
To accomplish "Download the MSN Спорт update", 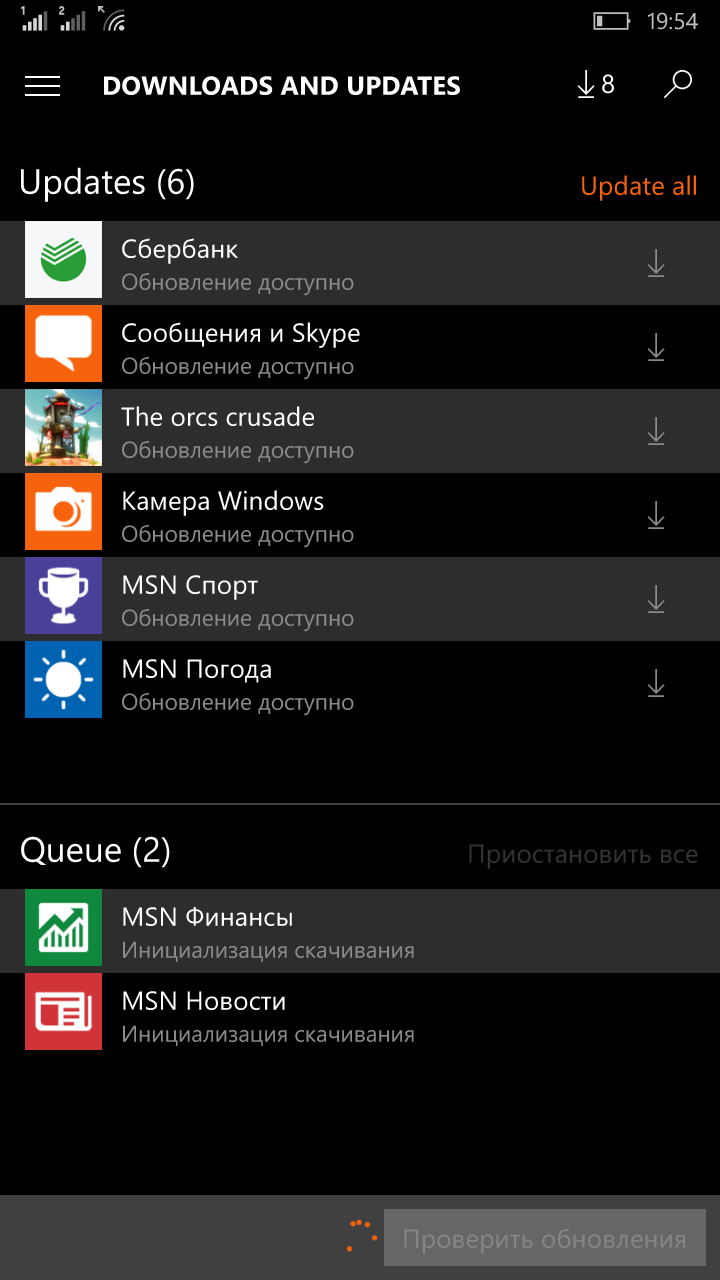I will [656, 599].
